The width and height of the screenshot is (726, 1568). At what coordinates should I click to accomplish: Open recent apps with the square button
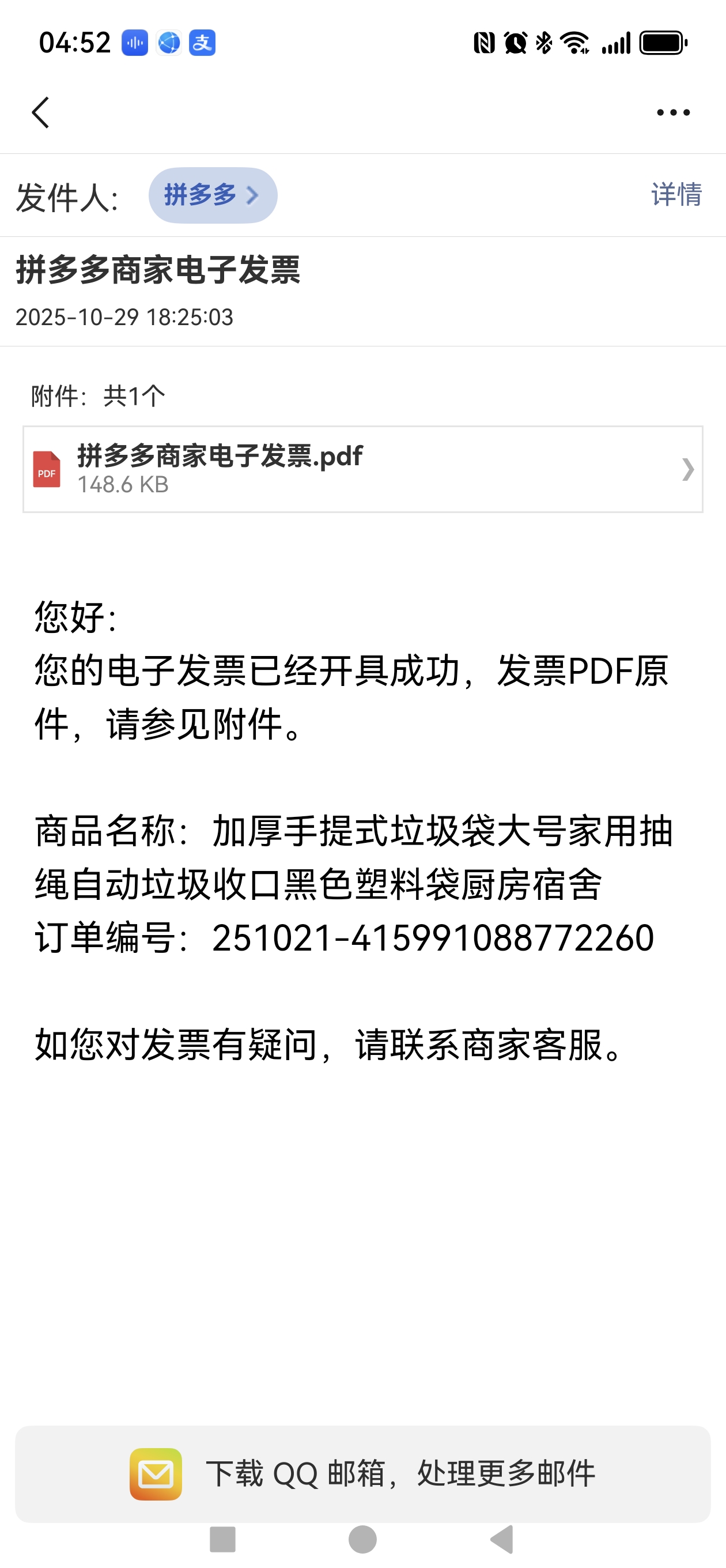(223, 1540)
